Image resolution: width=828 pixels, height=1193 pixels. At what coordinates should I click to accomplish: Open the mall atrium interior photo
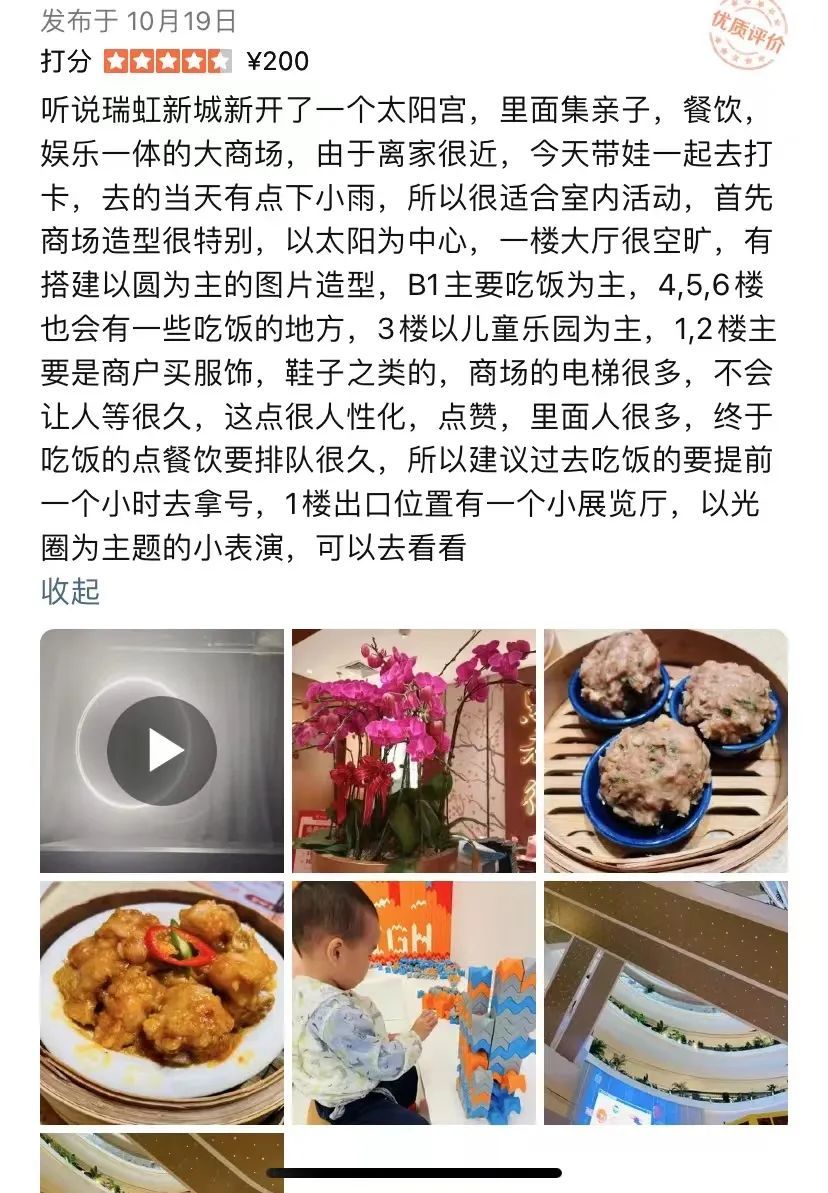665,1002
